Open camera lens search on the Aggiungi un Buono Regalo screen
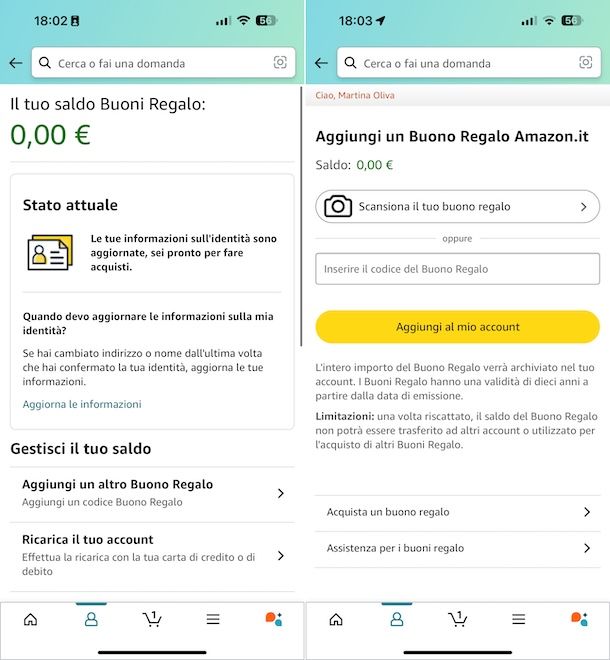610x660 pixels. coord(585,63)
